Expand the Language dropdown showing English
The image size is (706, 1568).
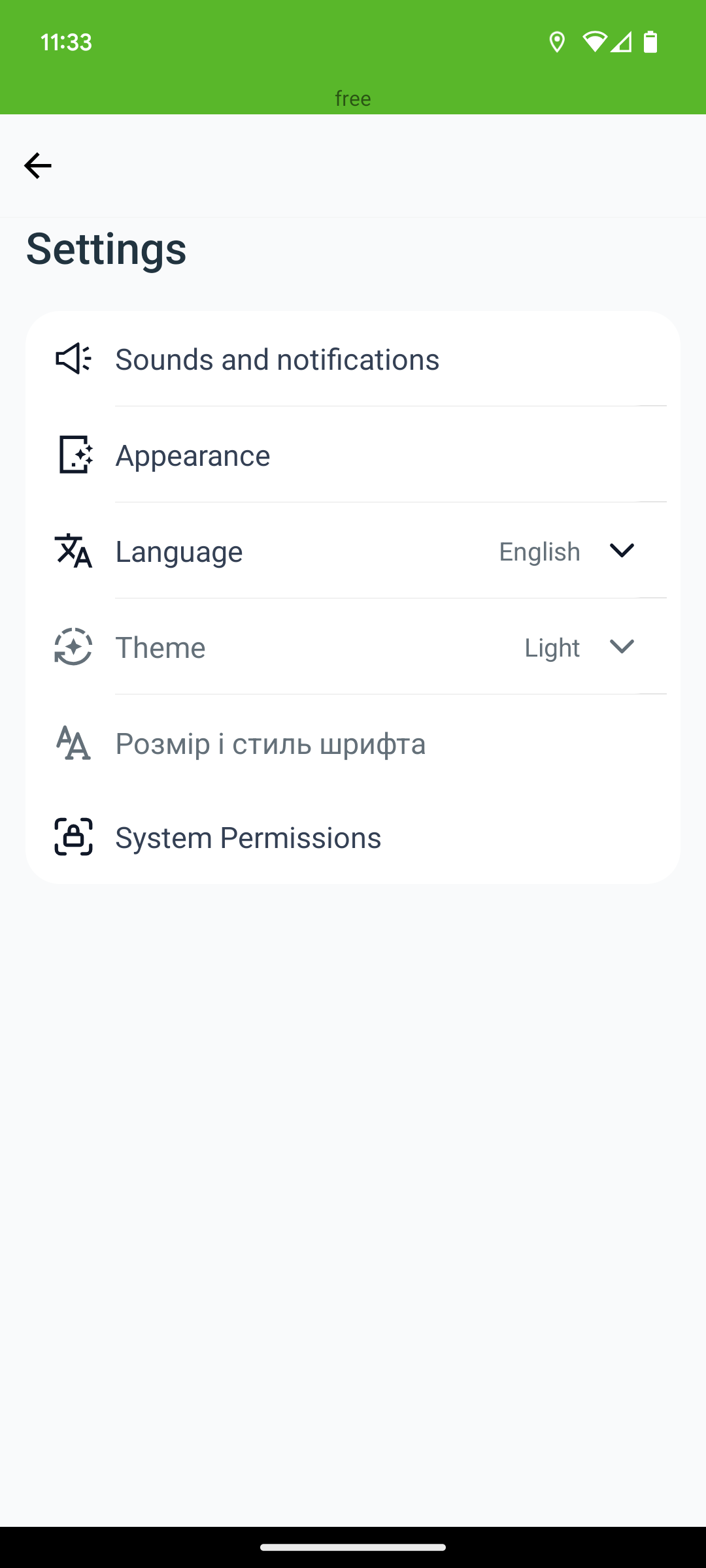(x=566, y=551)
